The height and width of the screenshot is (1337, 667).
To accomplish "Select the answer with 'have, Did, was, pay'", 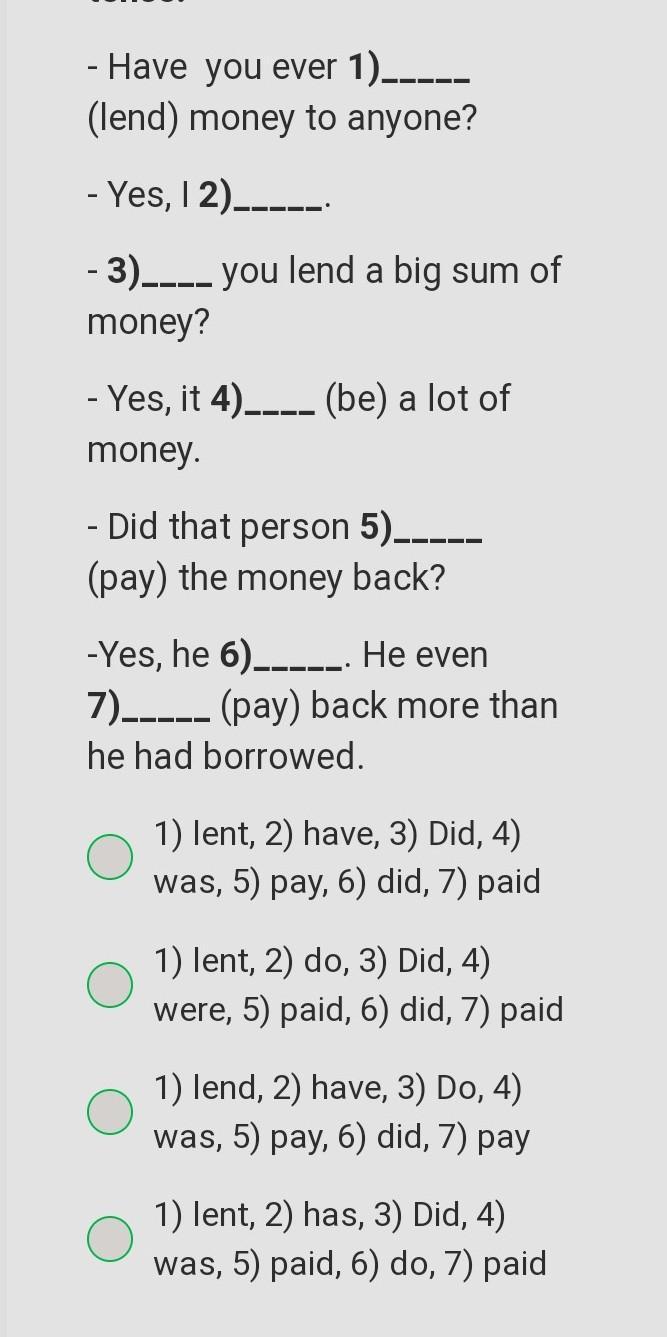I will [110, 857].
